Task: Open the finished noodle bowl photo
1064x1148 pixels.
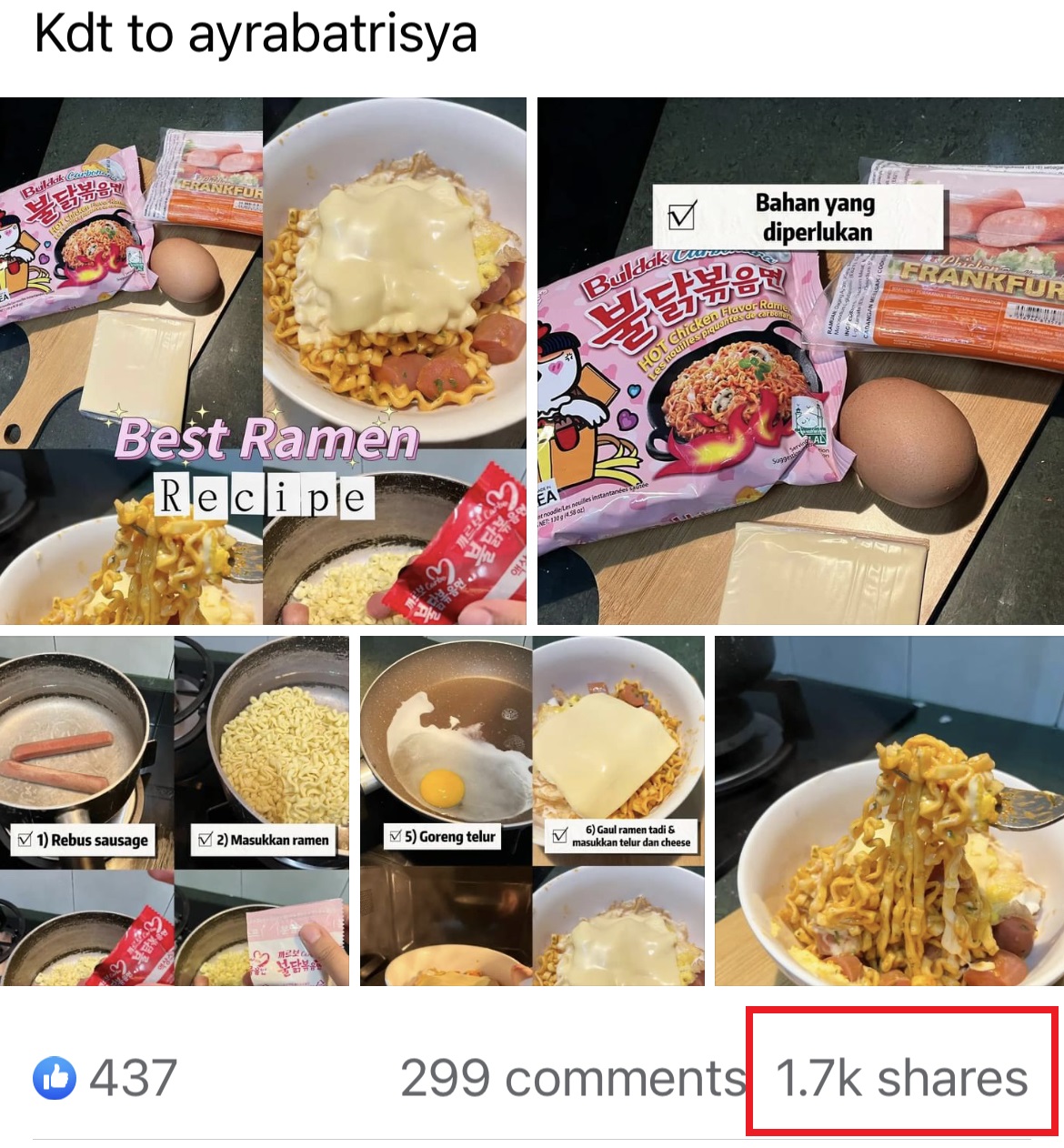Action: (888, 810)
